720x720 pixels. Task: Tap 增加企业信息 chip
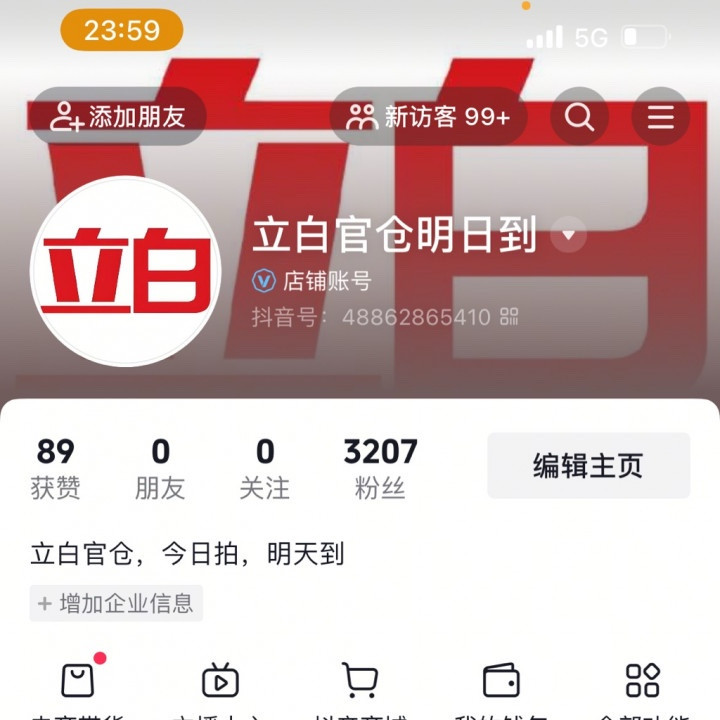116,603
